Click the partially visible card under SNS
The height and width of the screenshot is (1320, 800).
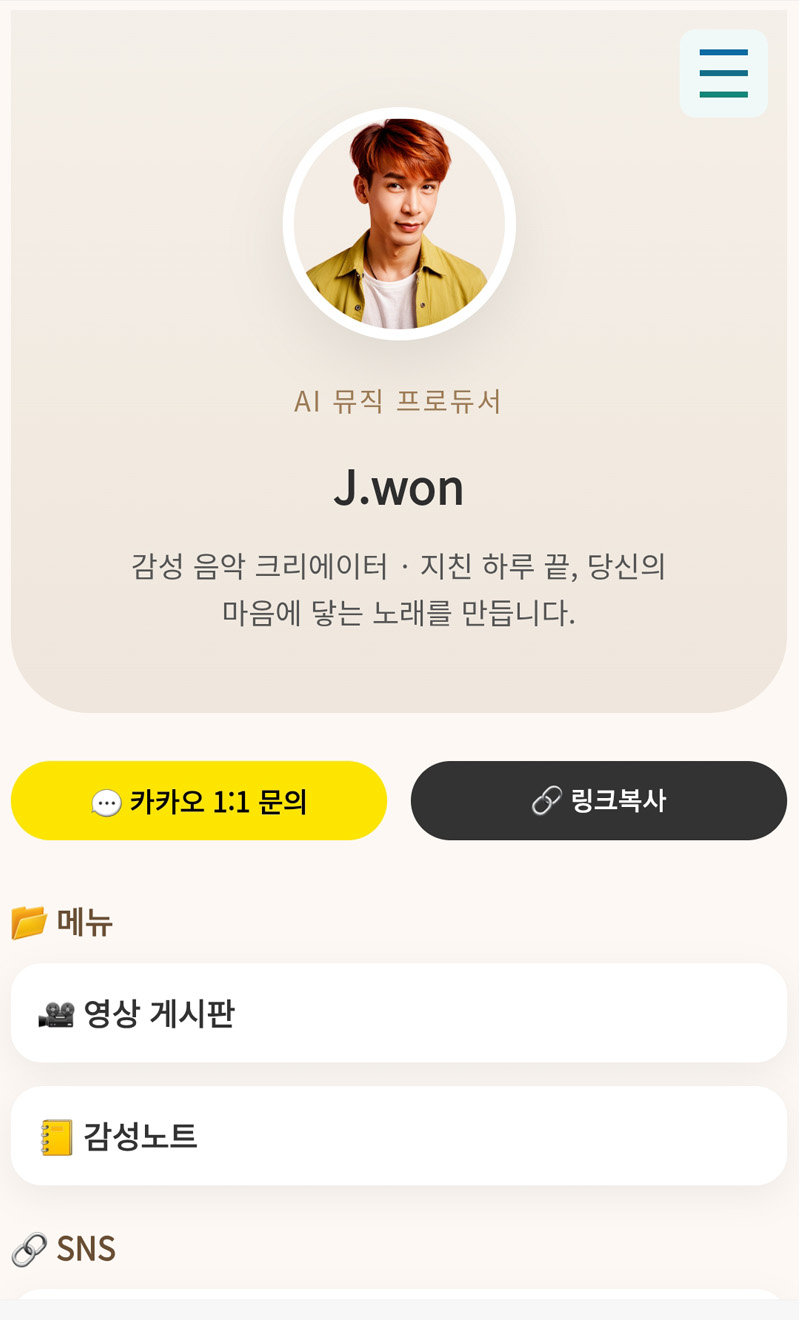[400, 1310]
